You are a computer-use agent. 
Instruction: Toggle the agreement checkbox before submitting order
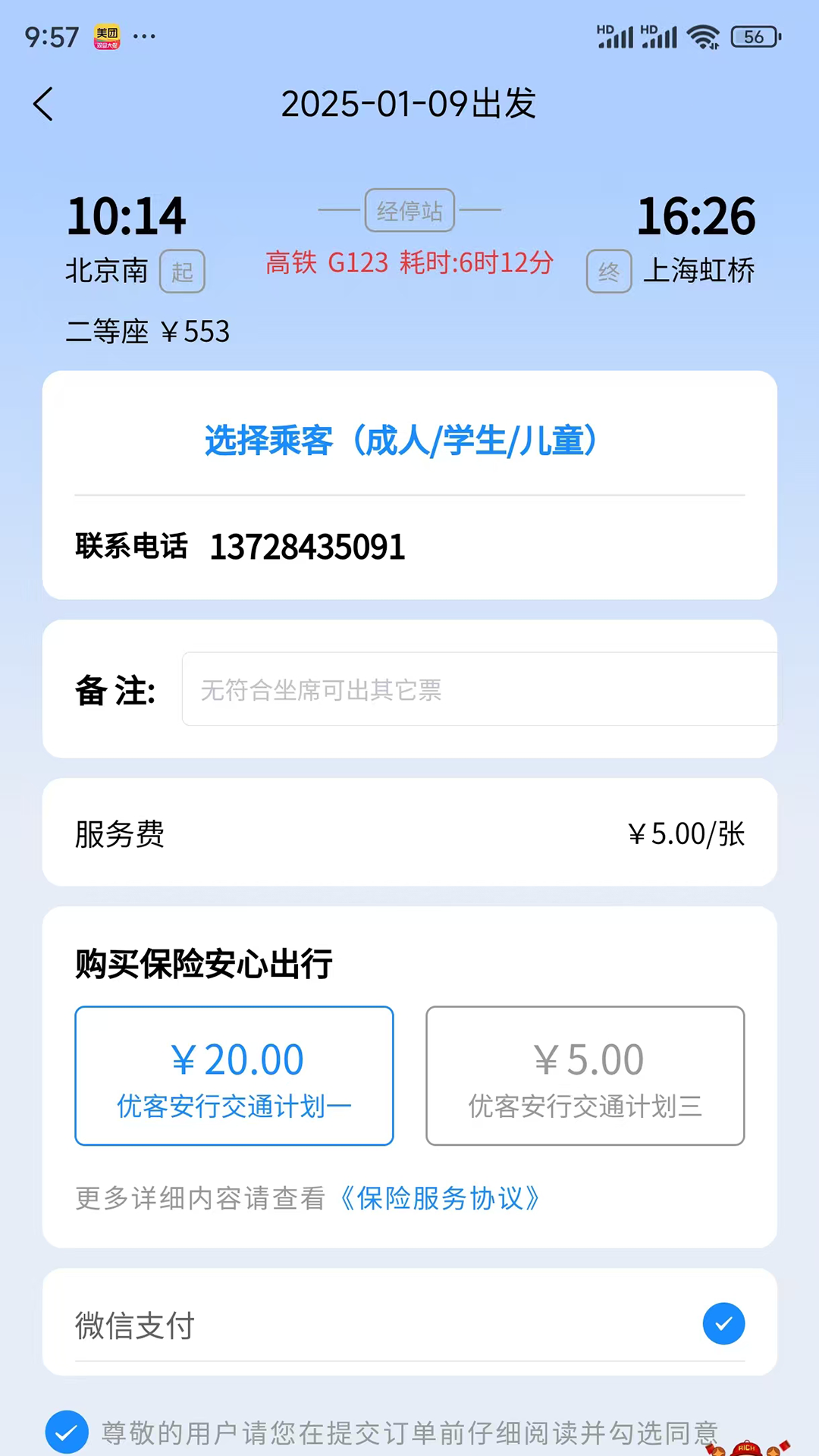[67, 1432]
